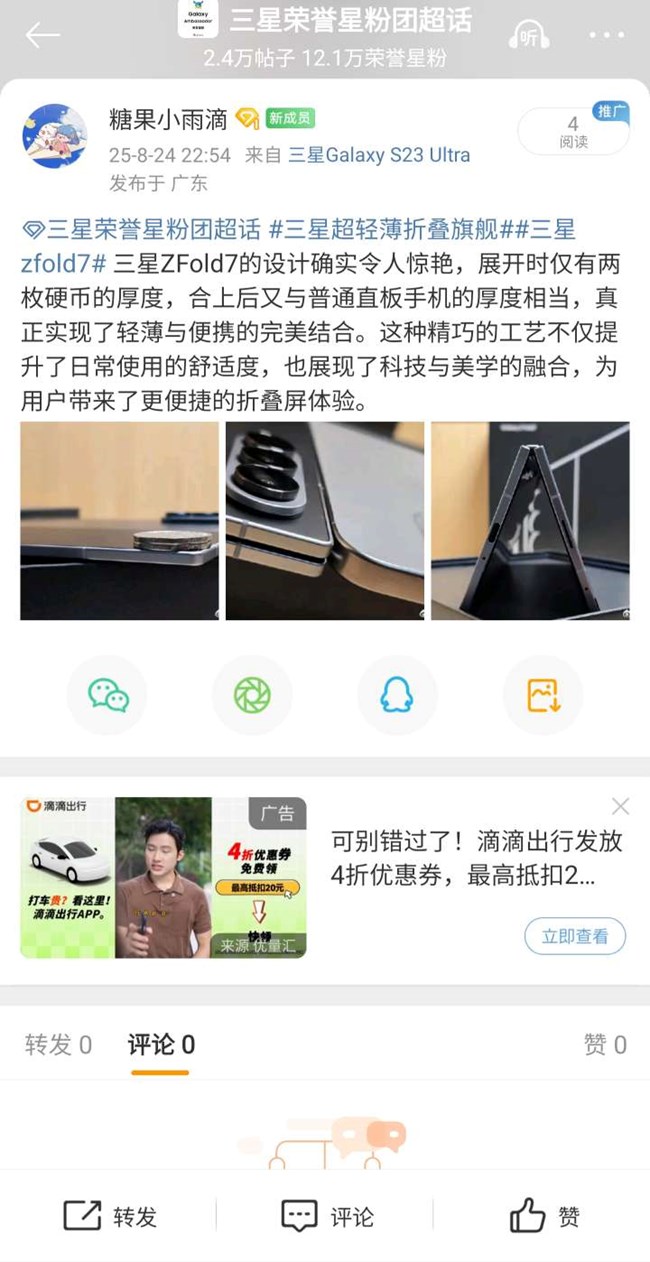650x1262 pixels.
Task: Switch to the 赞 0 tab
Action: click(x=604, y=1045)
